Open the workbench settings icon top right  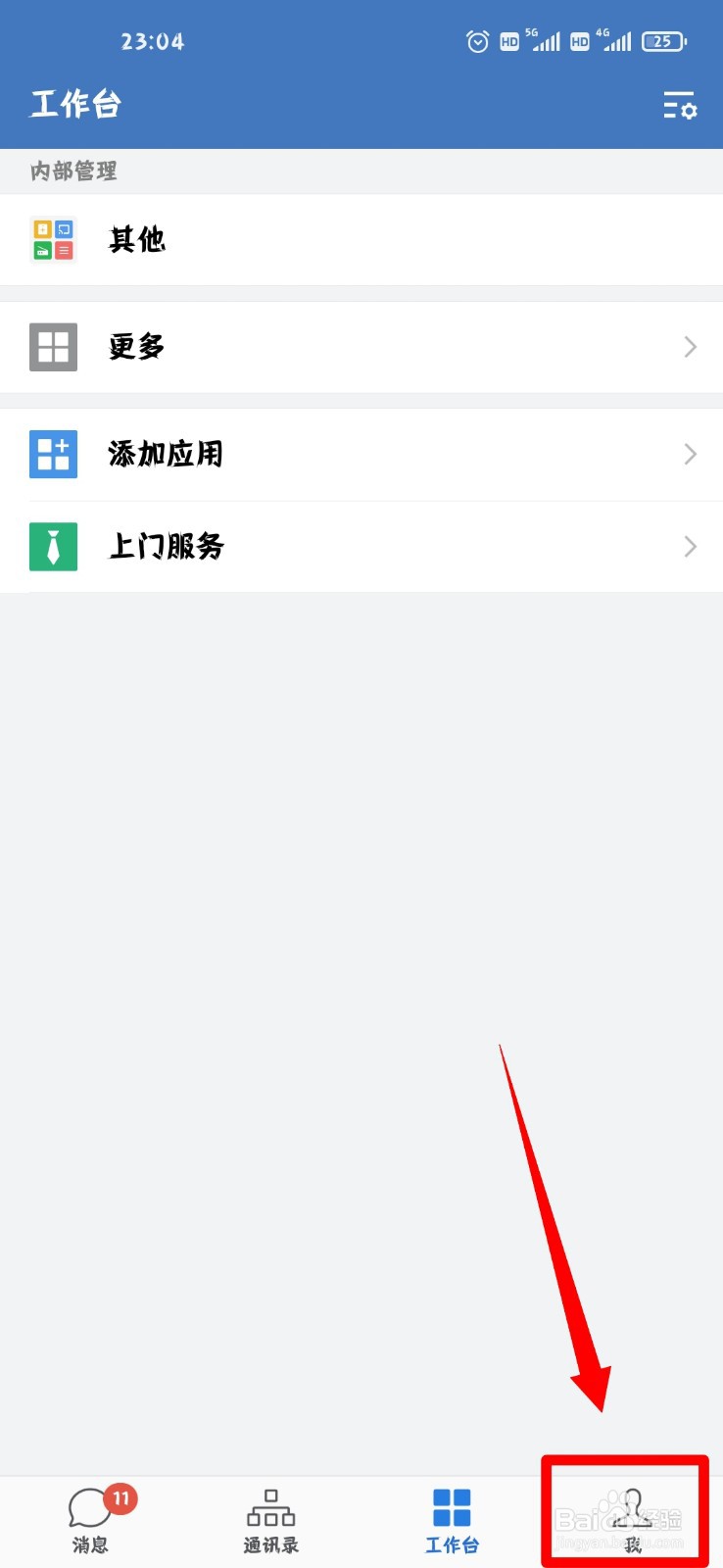pos(680,107)
